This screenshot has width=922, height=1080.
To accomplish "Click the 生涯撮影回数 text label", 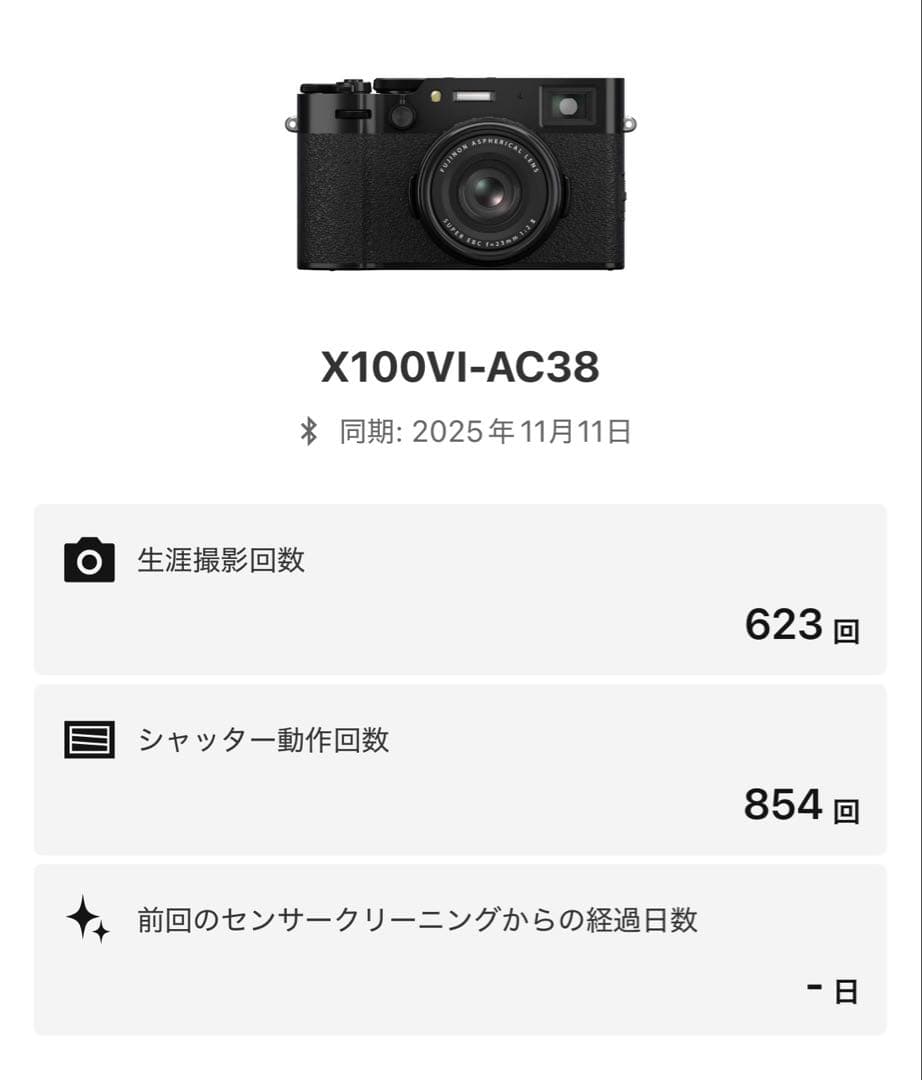I will click(x=222, y=562).
